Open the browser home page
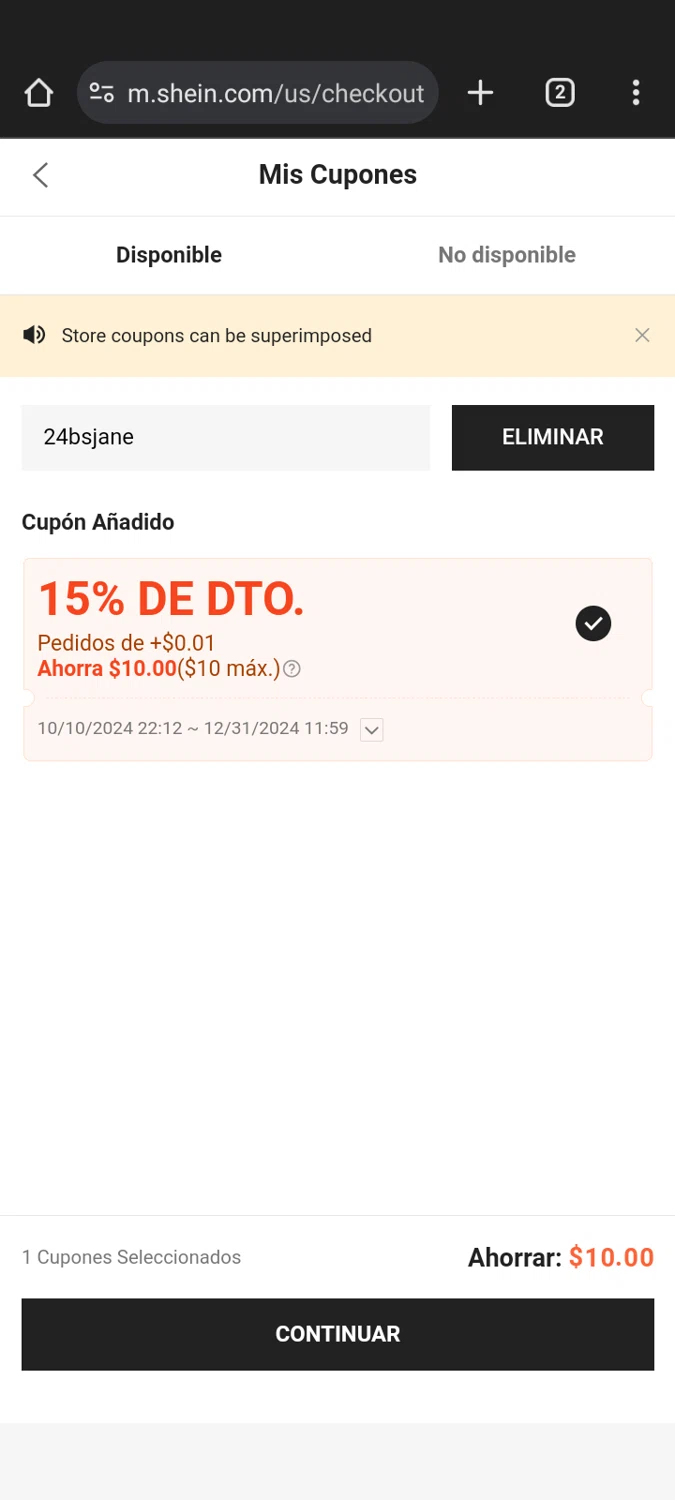 [x=38, y=94]
